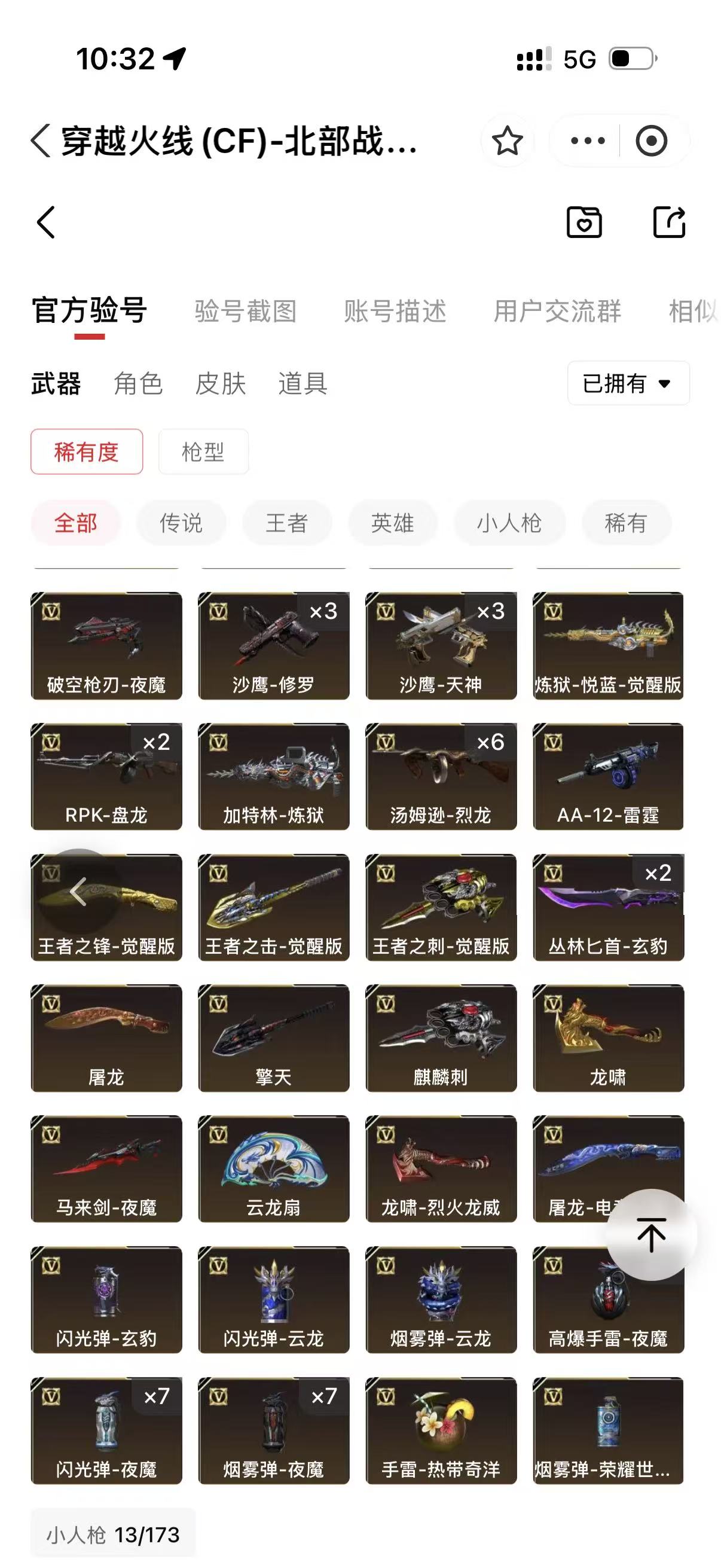Choose the 枪型 sort option
The image size is (721, 1568).
203,452
